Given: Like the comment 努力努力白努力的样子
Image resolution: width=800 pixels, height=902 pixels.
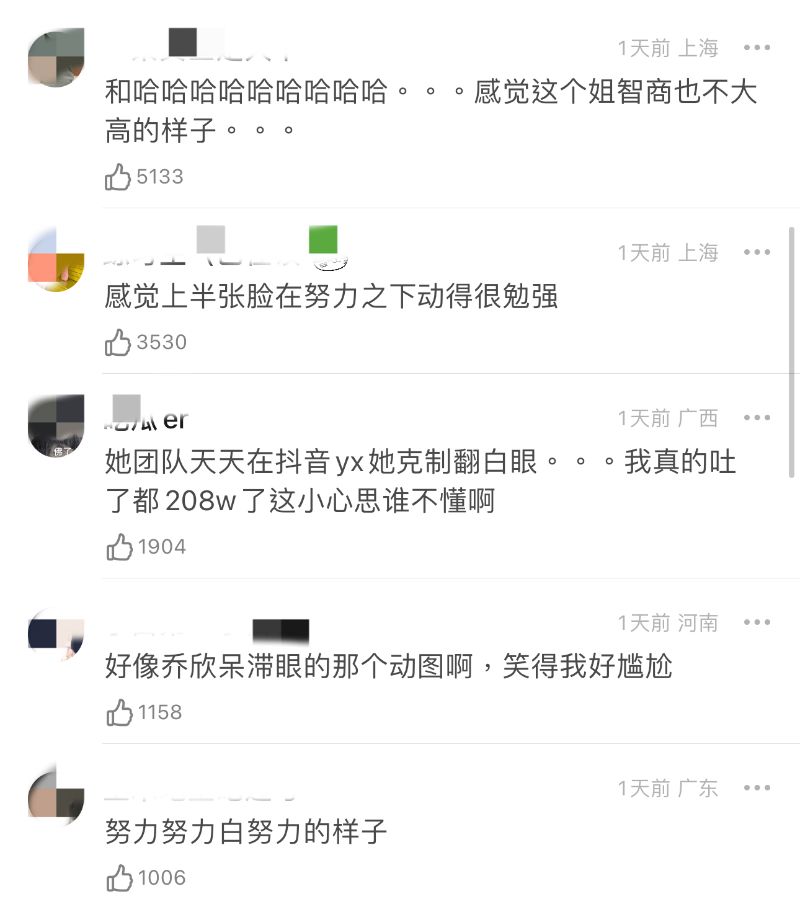Looking at the screenshot, I should click(119, 878).
